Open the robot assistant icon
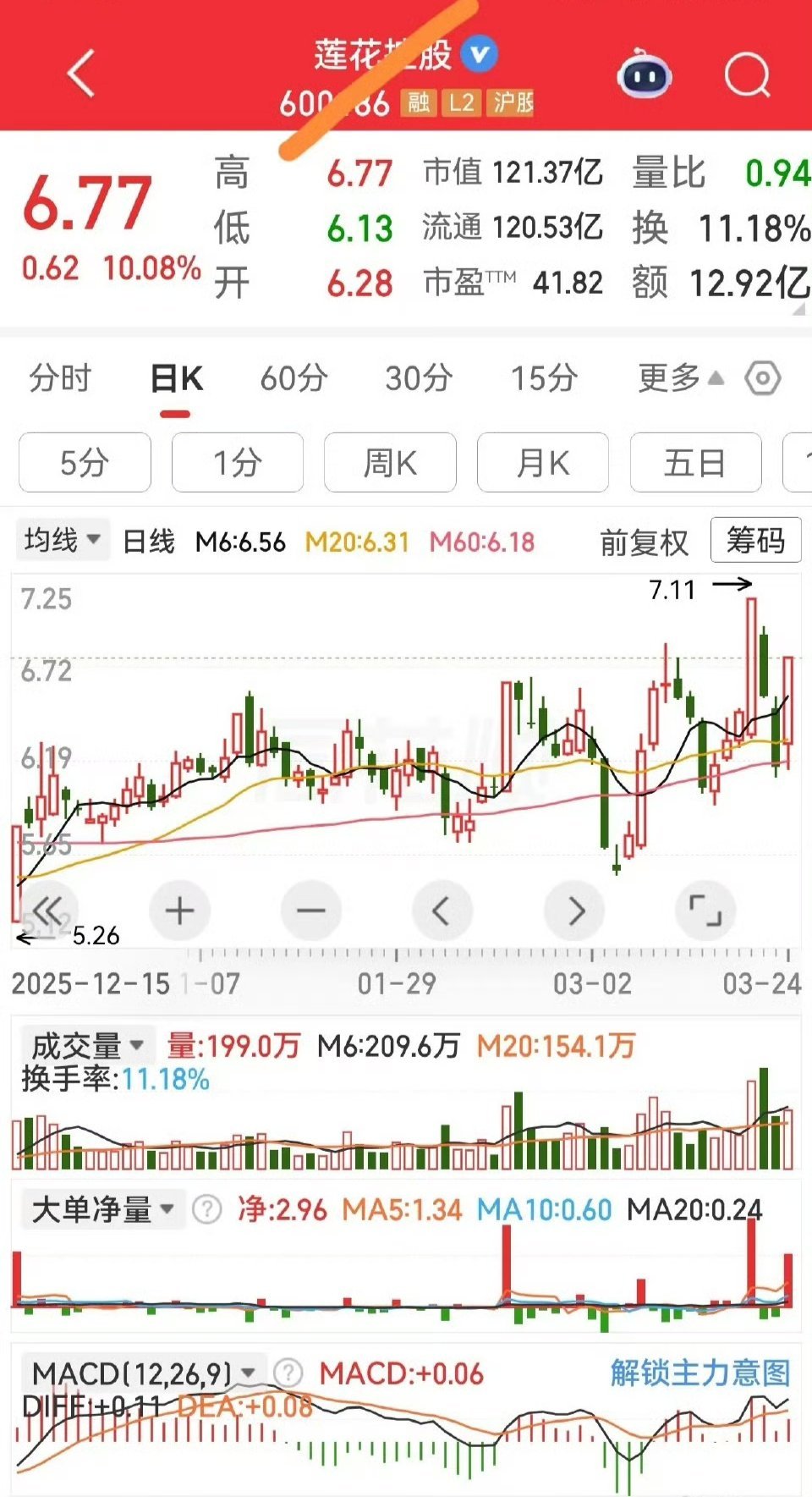Screen dimensions: 812x1497 click(645, 76)
